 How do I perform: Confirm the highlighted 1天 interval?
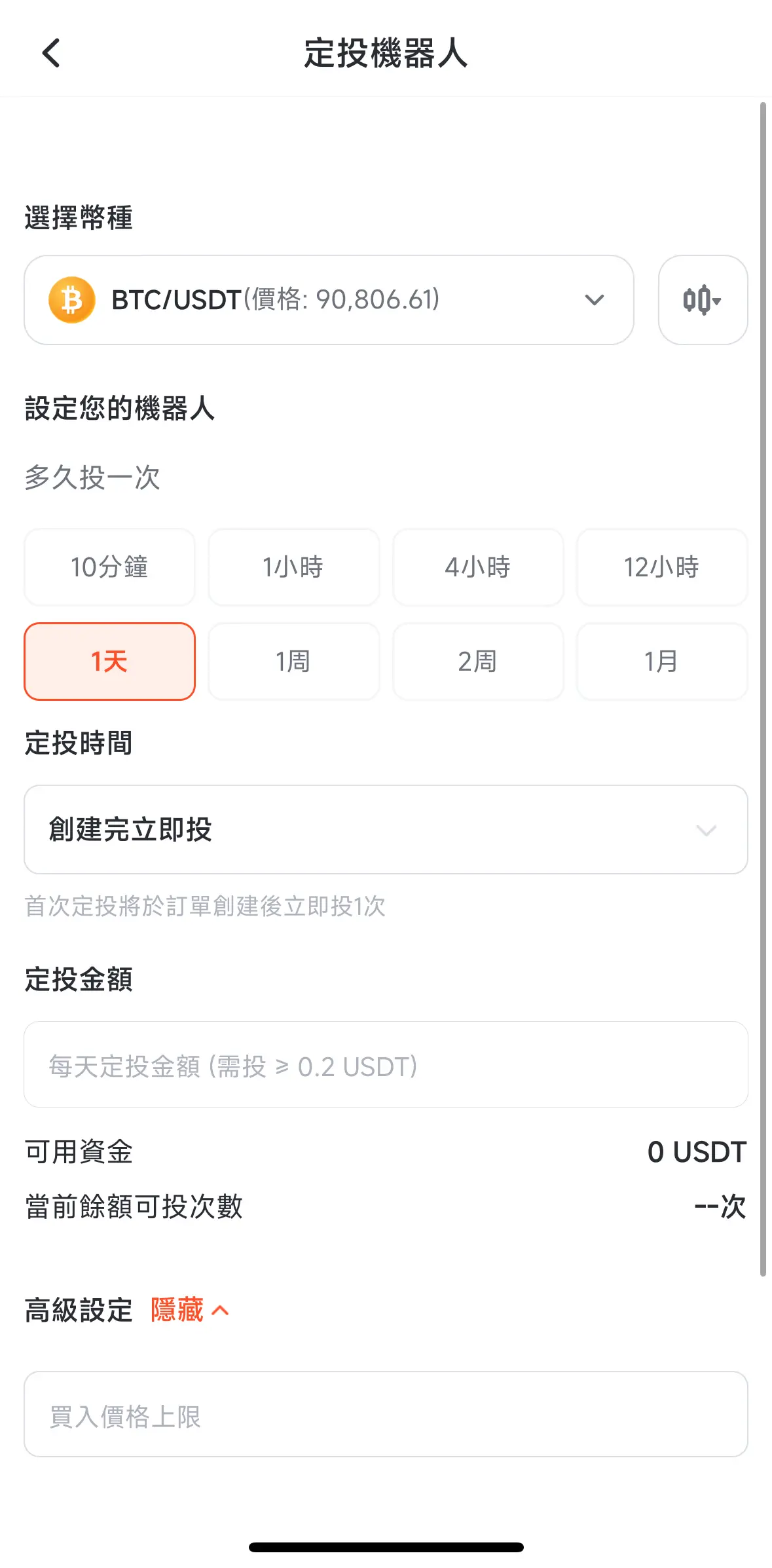109,662
